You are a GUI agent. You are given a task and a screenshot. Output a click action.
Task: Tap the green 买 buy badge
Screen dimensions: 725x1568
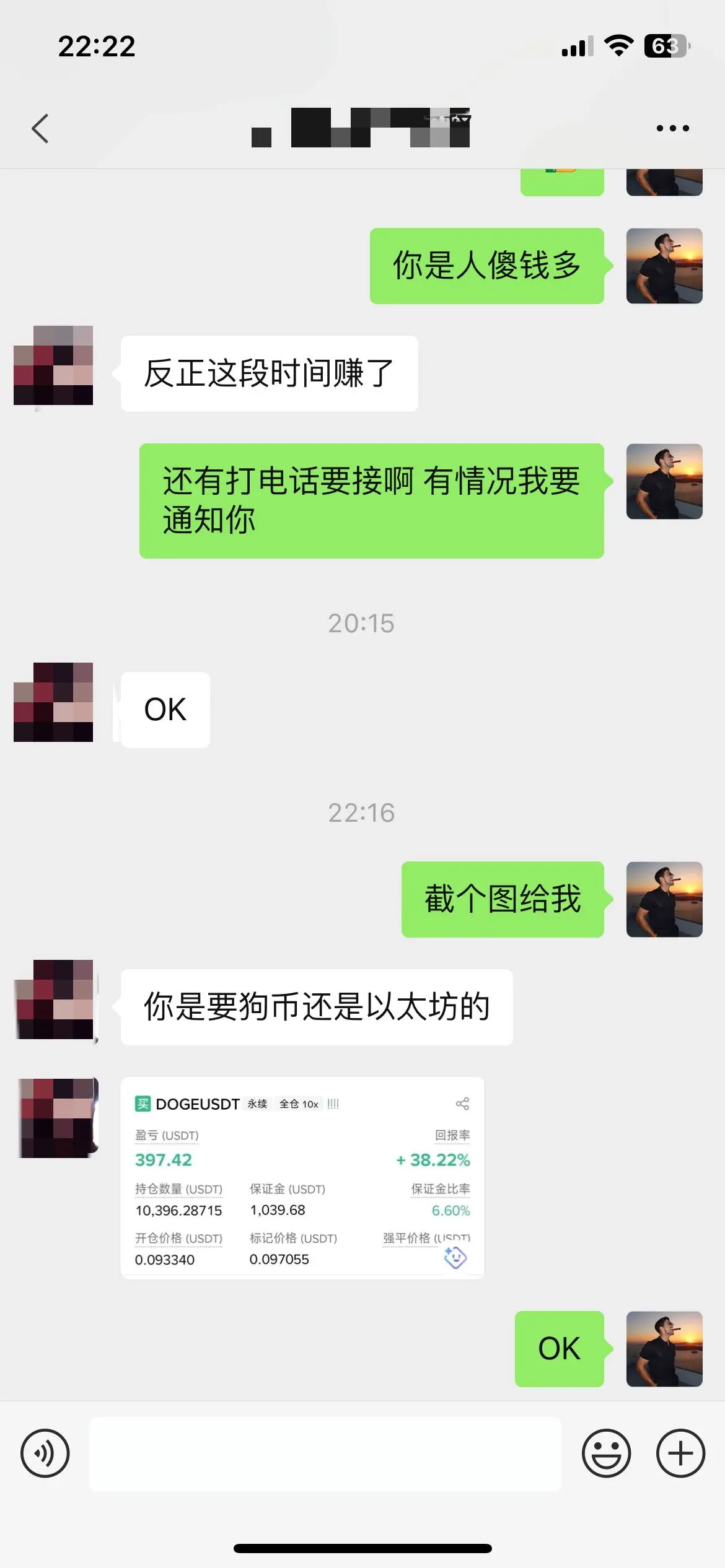pos(143,1104)
